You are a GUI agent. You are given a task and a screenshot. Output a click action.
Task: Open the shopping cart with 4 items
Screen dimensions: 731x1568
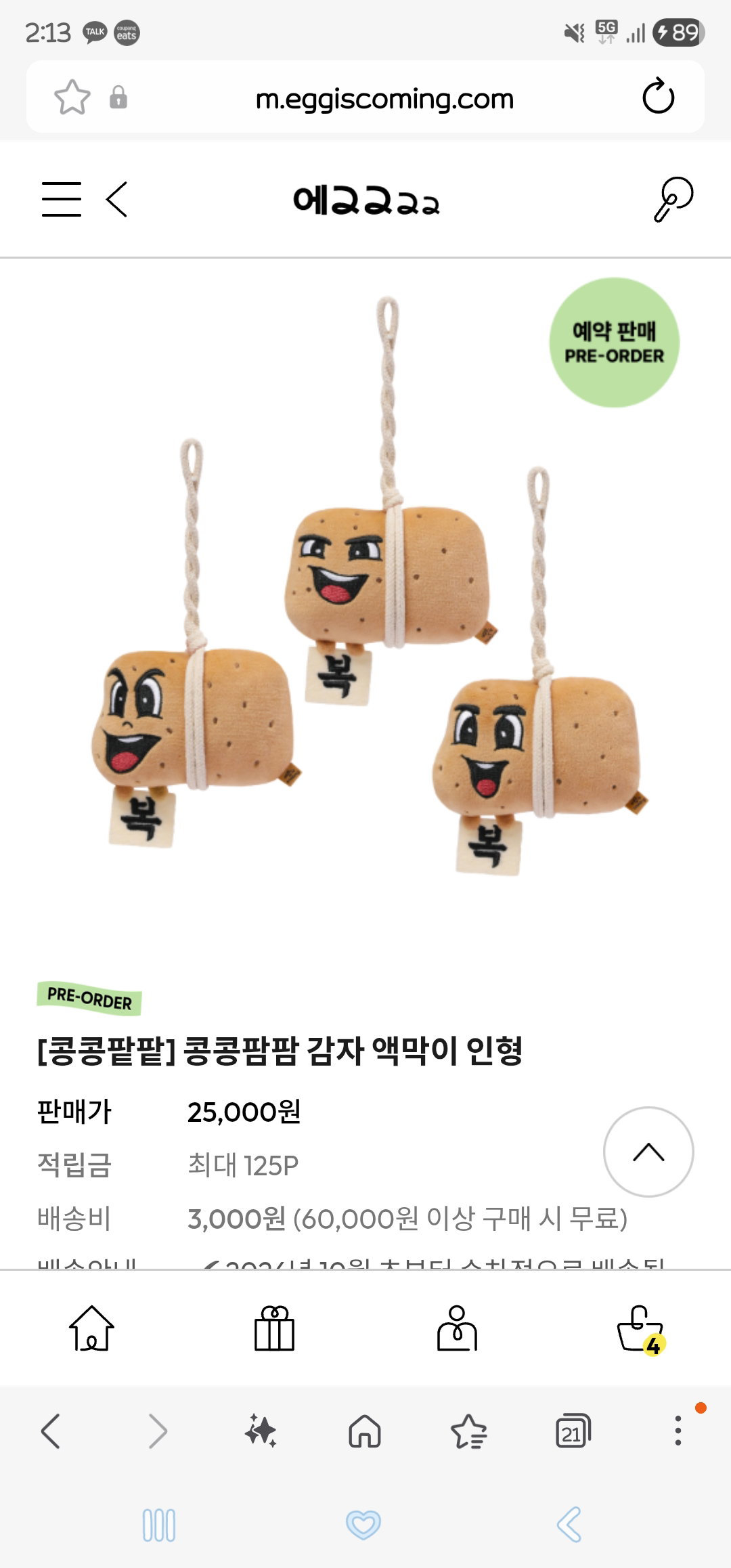click(x=642, y=1330)
